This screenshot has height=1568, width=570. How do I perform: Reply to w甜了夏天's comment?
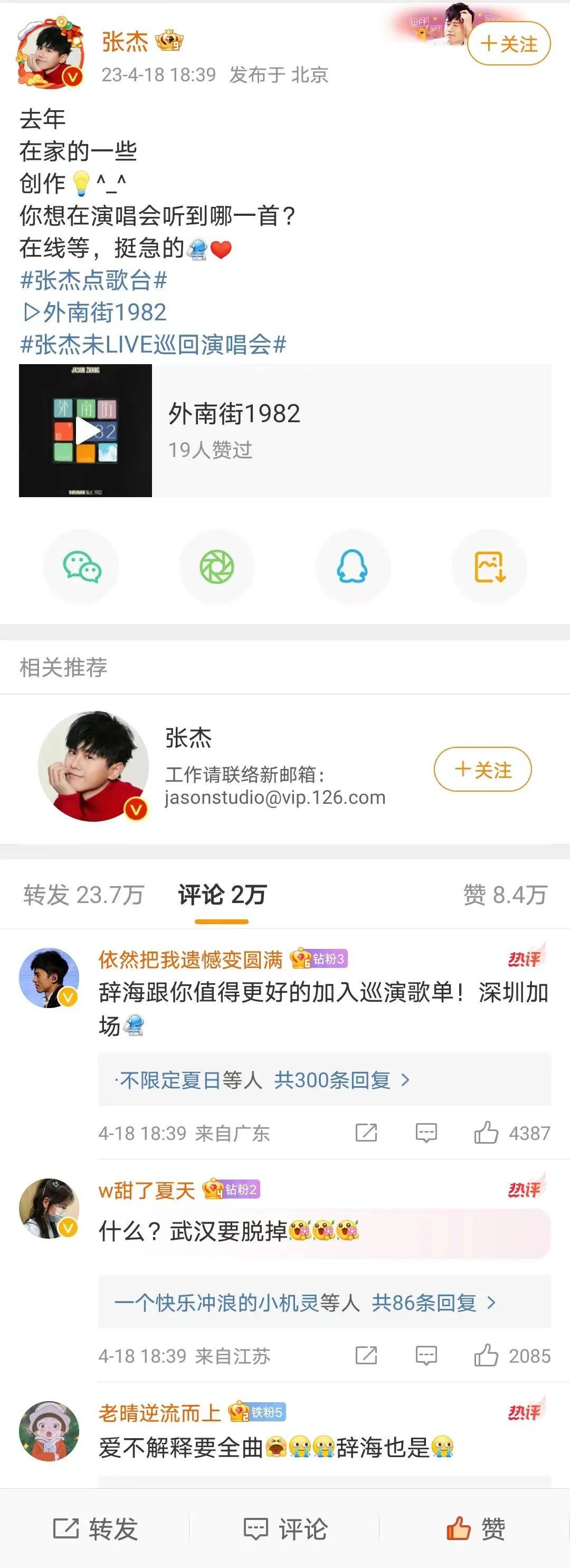(x=426, y=1355)
